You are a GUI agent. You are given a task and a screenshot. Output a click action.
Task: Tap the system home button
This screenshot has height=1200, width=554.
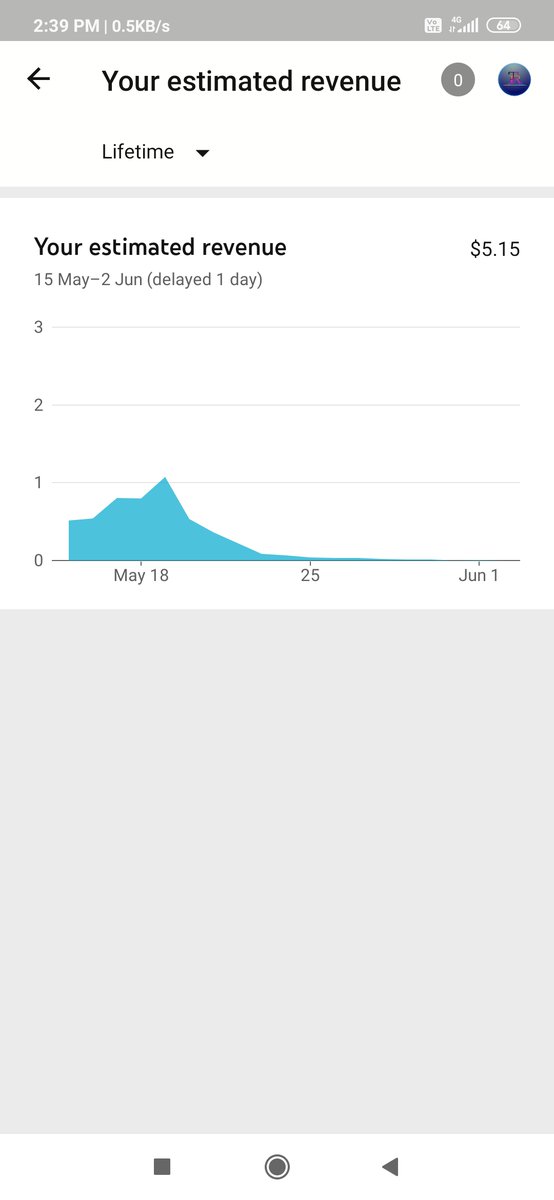click(x=277, y=1166)
